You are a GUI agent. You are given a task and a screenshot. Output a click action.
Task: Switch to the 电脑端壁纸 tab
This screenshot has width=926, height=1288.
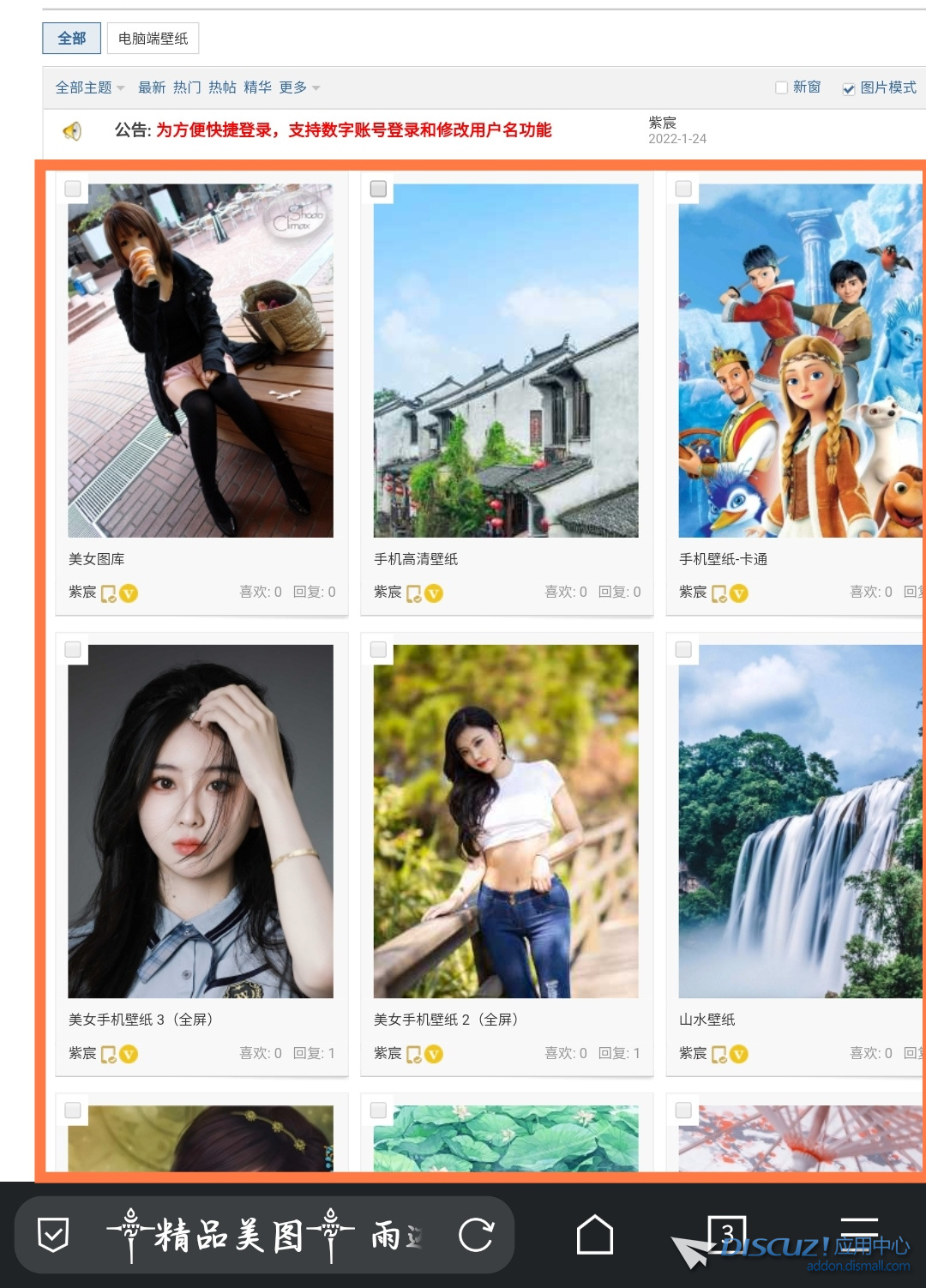(x=153, y=39)
